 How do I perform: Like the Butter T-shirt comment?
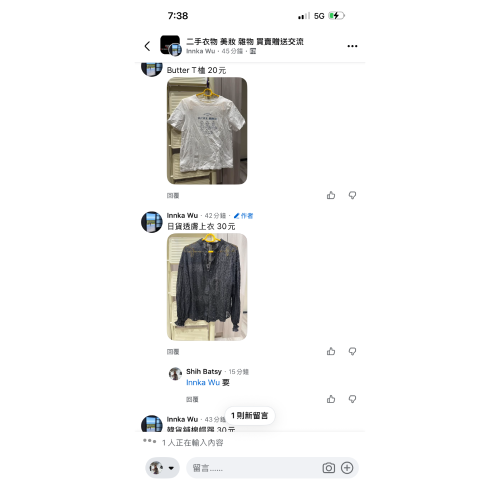click(331, 195)
